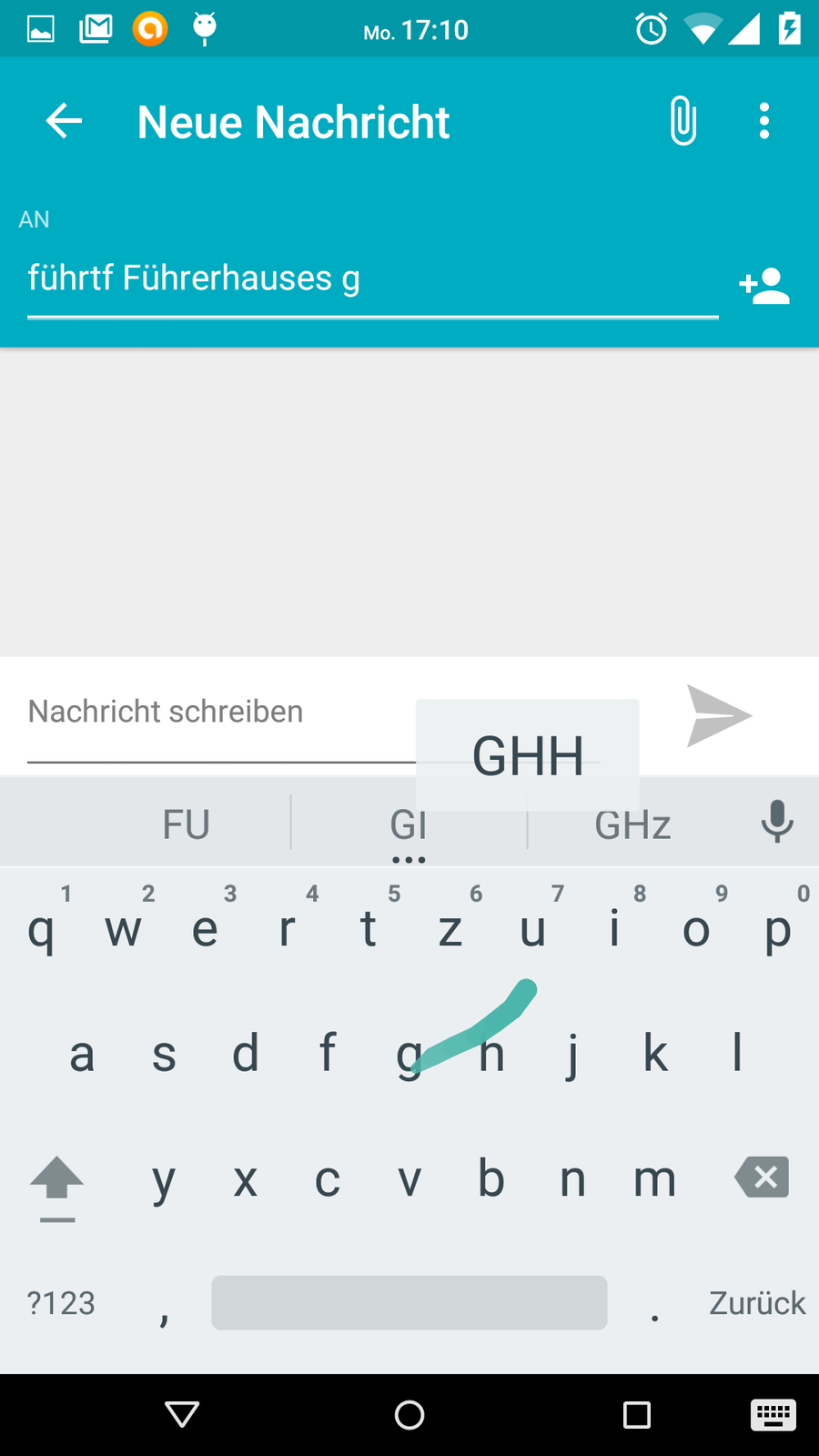Hide the keyboard via navigation back

click(x=182, y=1414)
